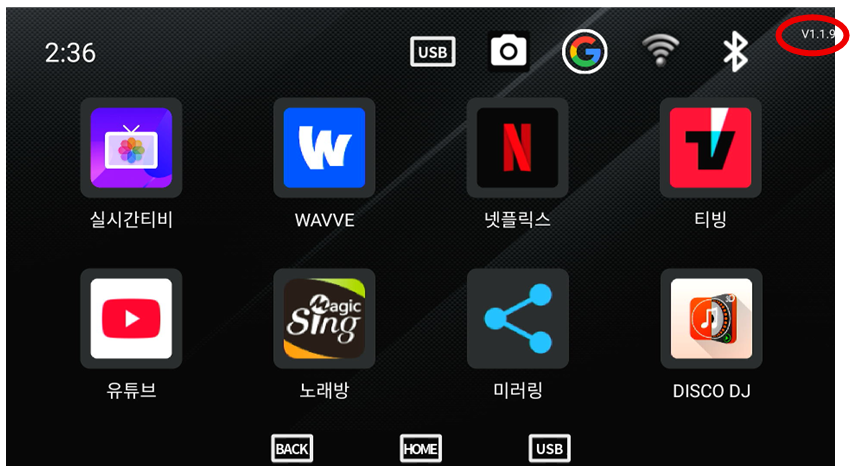Viewport: 853px width, 469px height.
Task: Tap the HOME button at bottom
Action: (x=420, y=449)
